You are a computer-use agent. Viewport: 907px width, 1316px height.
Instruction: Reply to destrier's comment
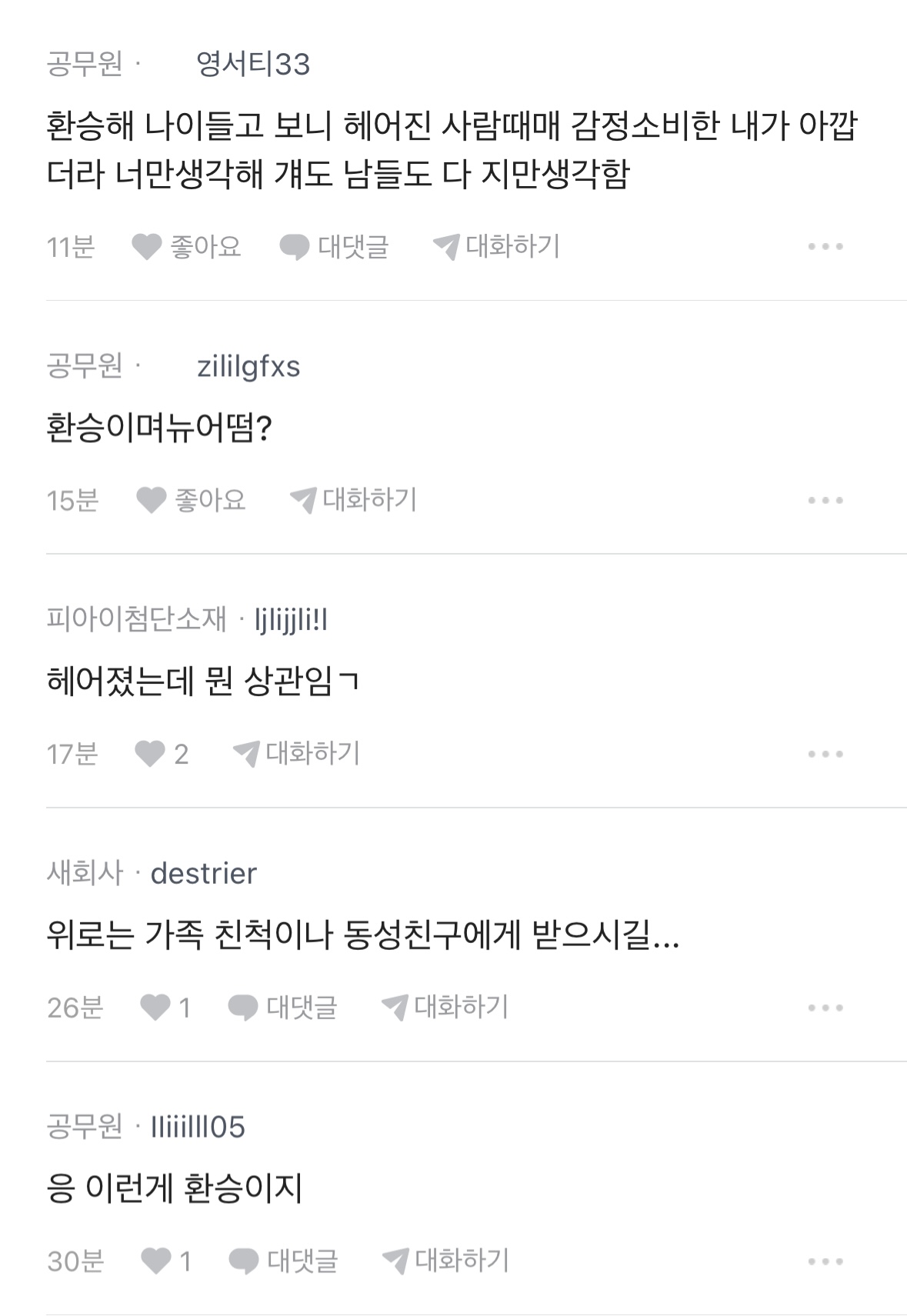pos(282,1008)
